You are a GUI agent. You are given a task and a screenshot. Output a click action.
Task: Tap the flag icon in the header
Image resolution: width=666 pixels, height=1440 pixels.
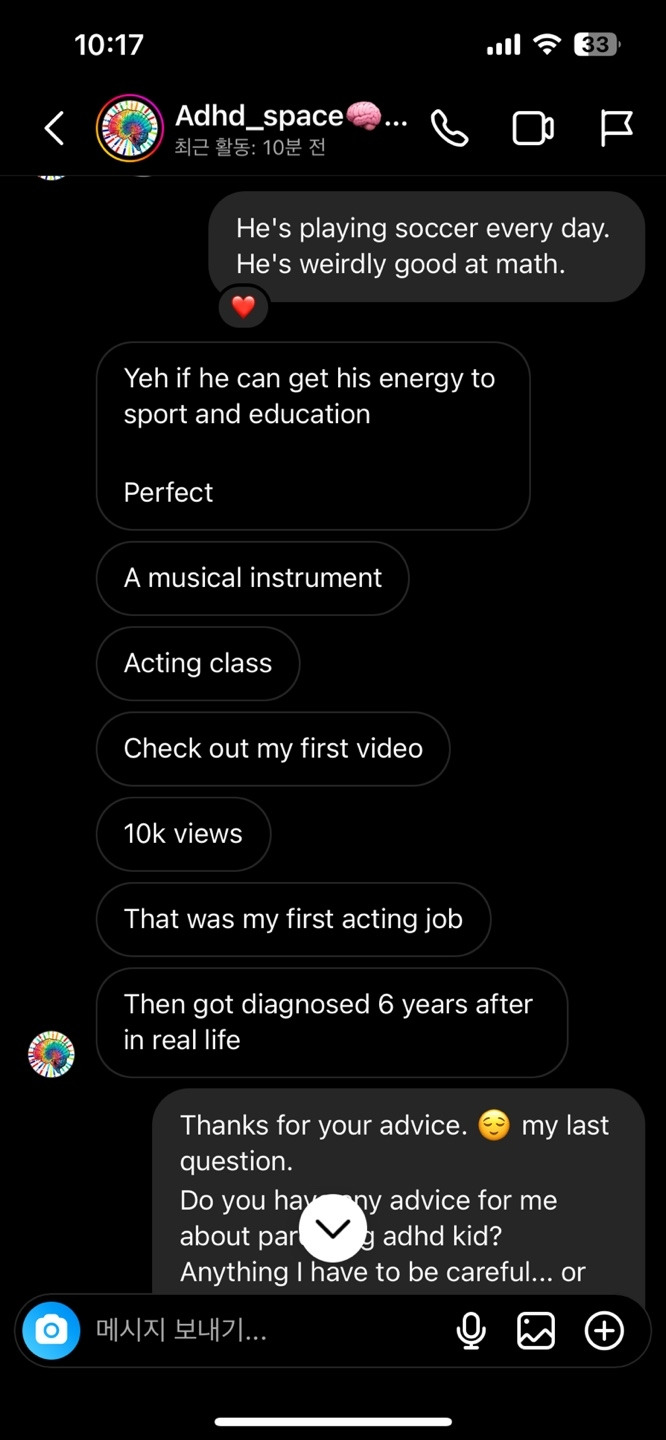616,128
